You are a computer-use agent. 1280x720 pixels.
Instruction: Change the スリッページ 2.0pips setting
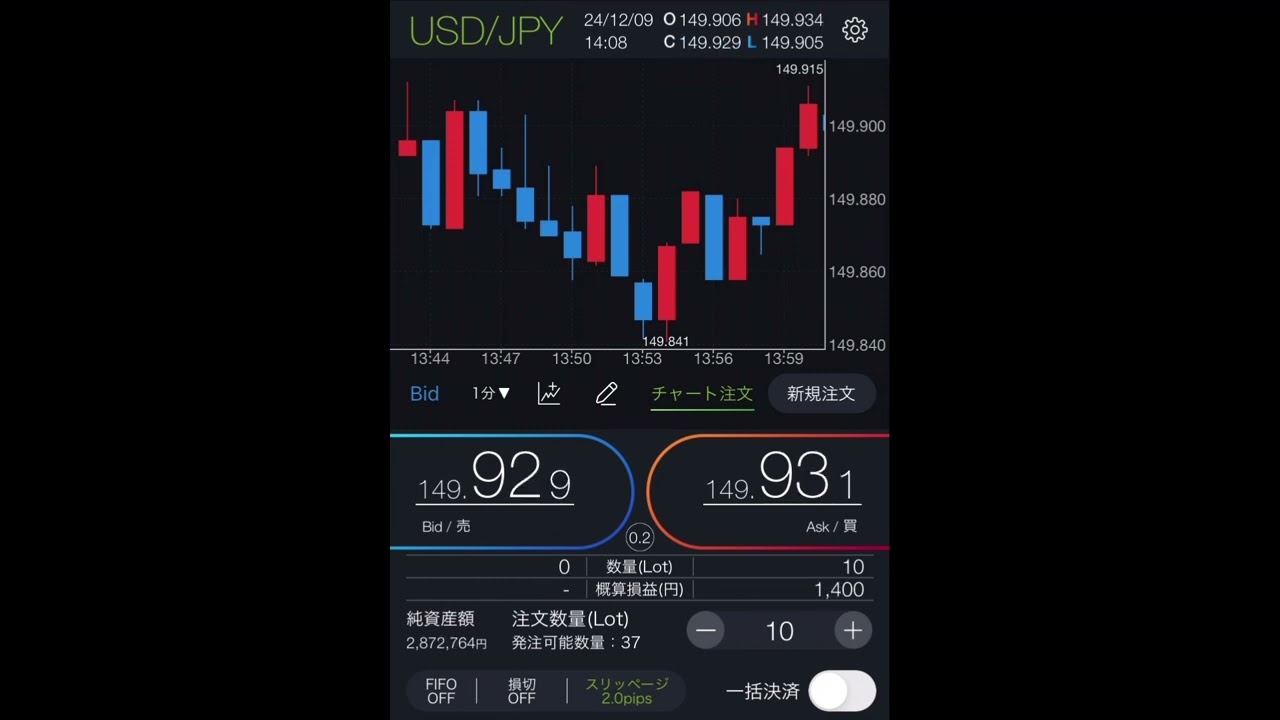click(626, 691)
